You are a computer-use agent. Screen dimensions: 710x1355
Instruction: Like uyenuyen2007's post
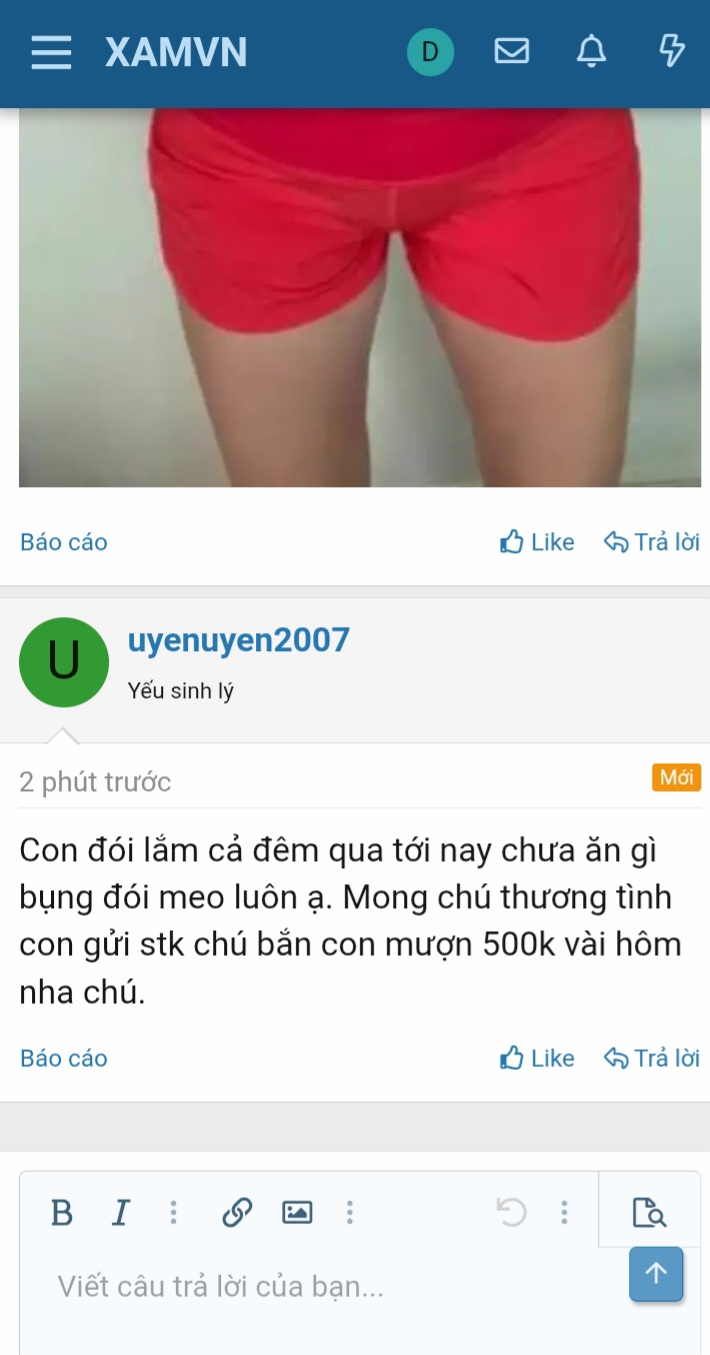point(538,1058)
